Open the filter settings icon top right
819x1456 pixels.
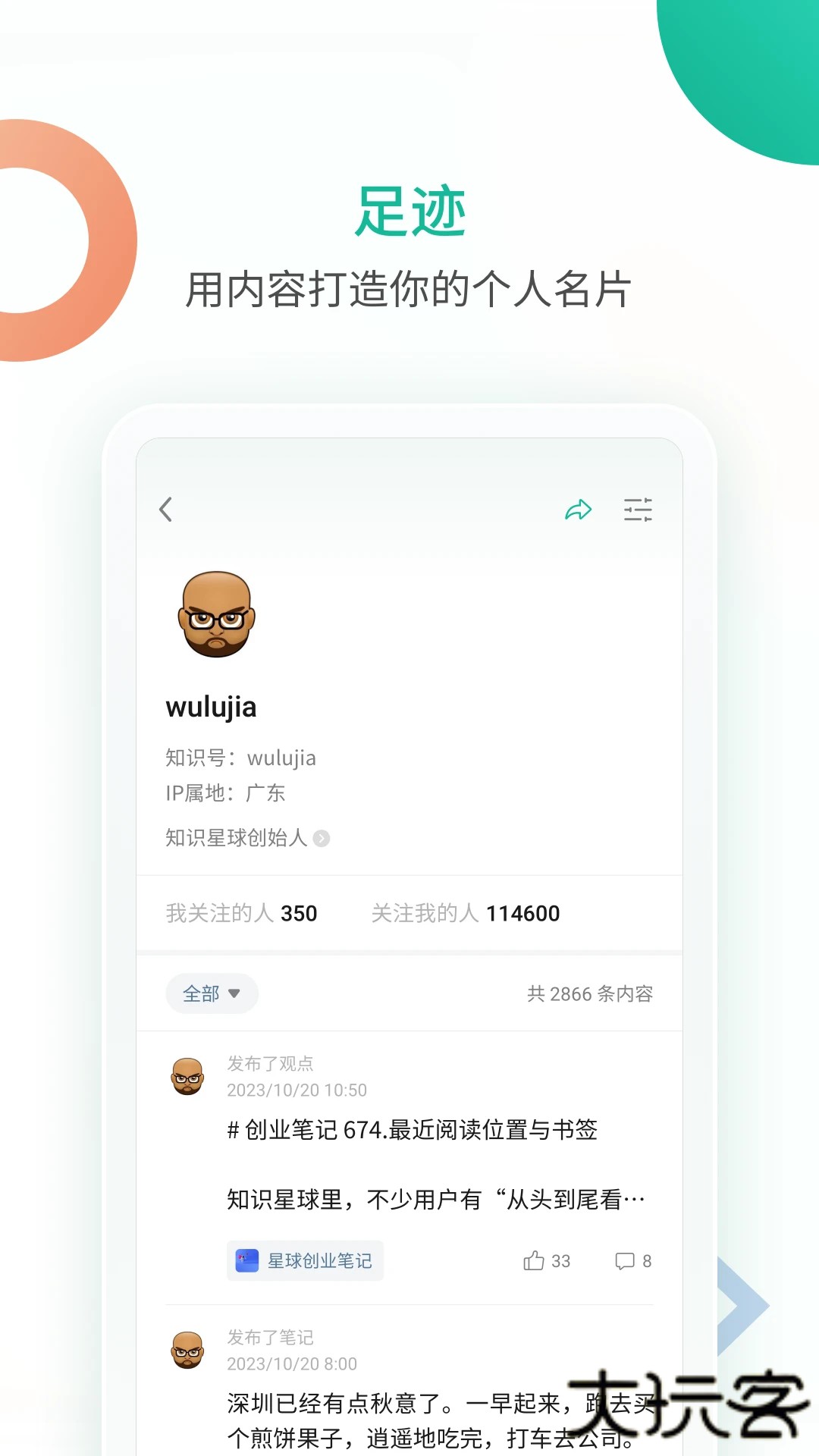coord(639,510)
